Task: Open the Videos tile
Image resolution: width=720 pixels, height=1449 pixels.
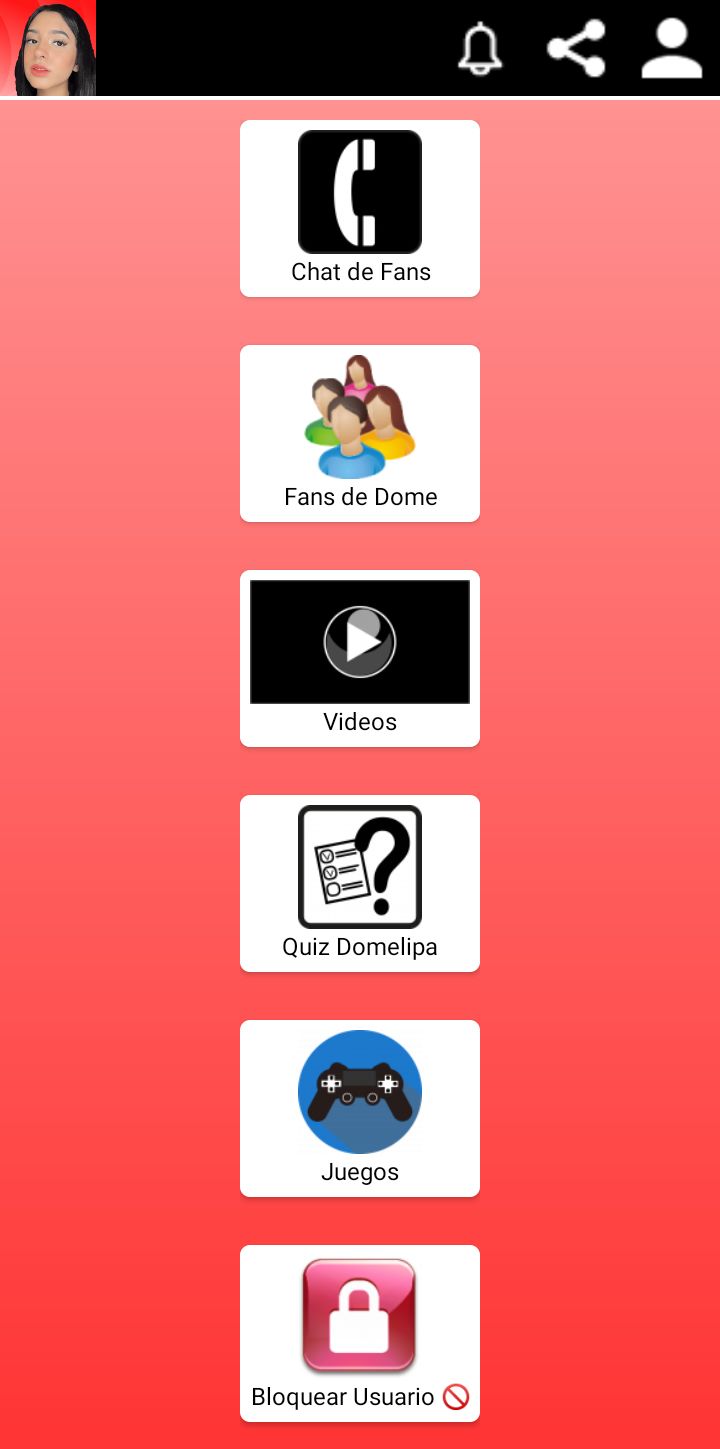Action: coord(360,658)
